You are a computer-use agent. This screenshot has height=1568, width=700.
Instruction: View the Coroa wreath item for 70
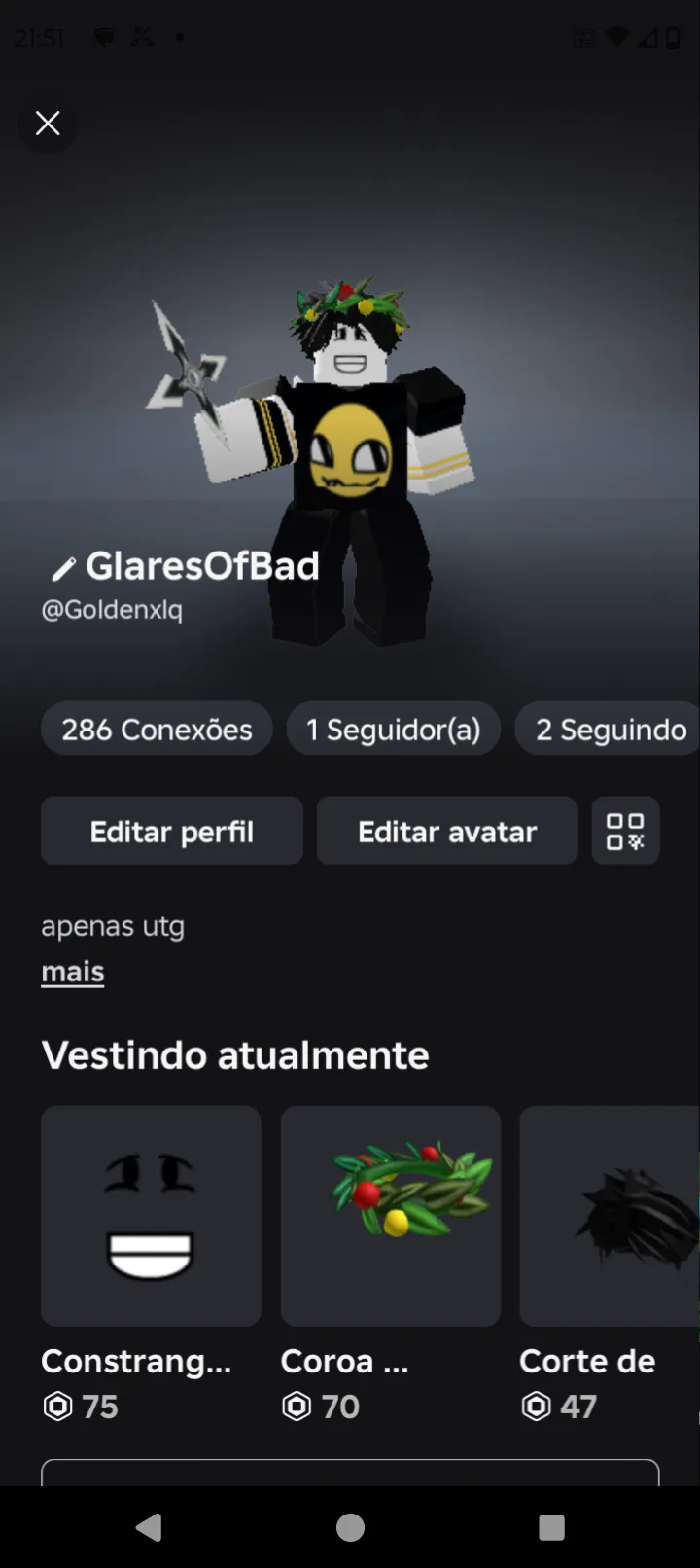coord(391,1216)
